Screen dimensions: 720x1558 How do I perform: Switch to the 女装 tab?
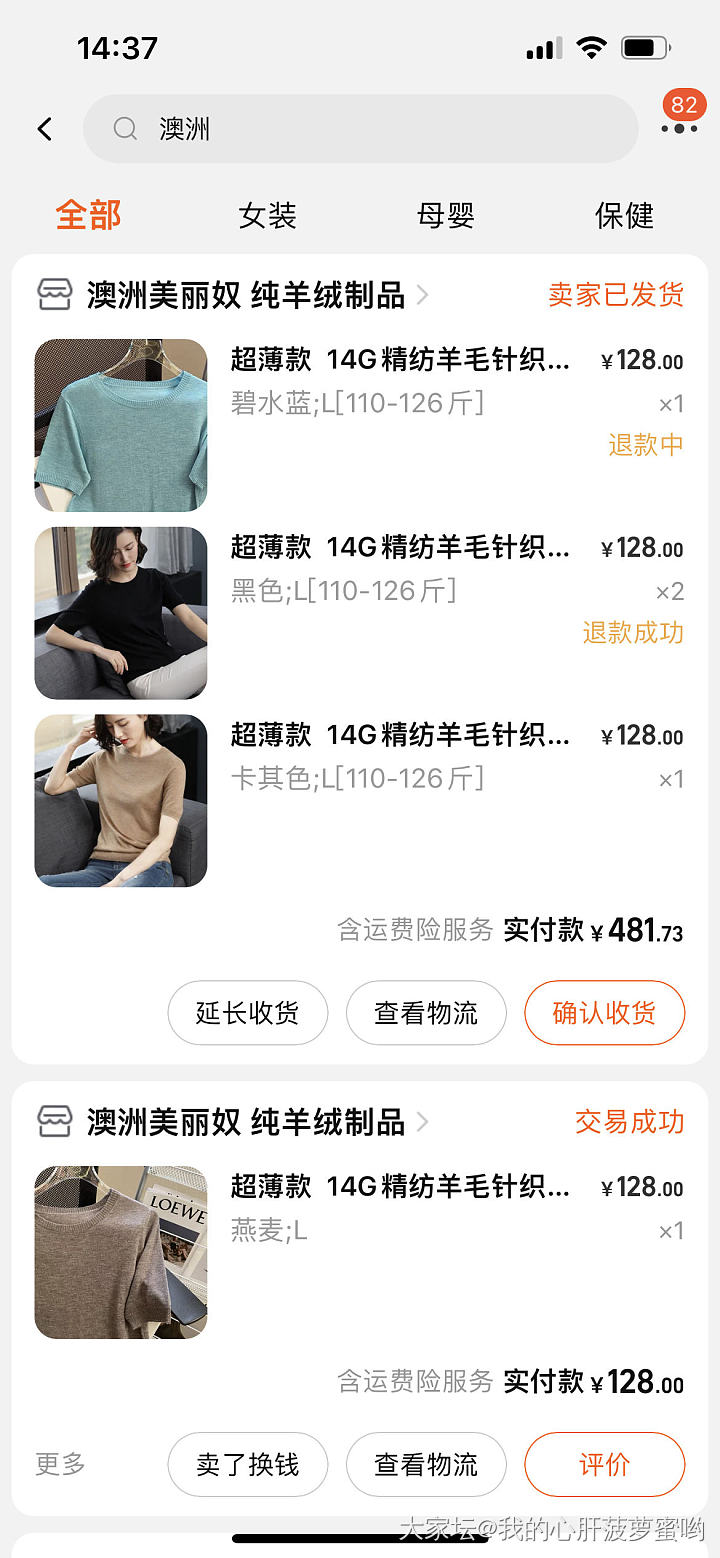267,216
